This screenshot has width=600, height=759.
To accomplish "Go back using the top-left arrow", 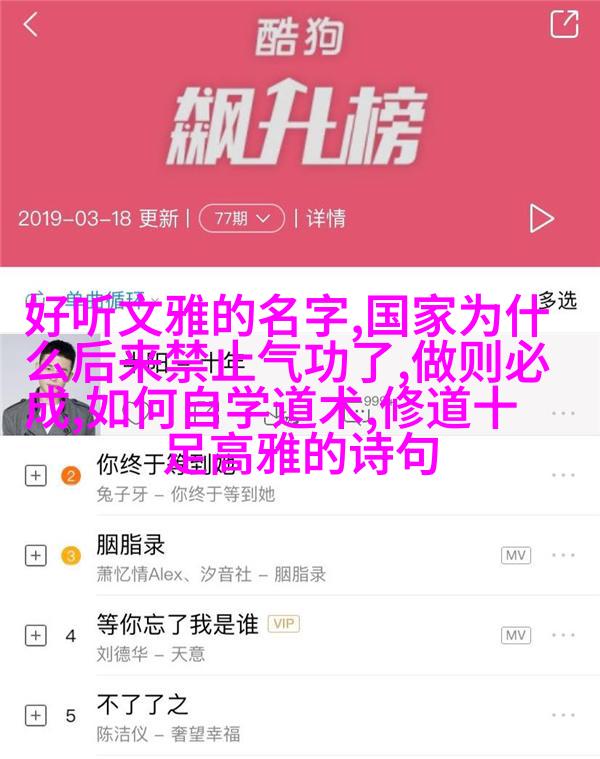I will 31,24.
